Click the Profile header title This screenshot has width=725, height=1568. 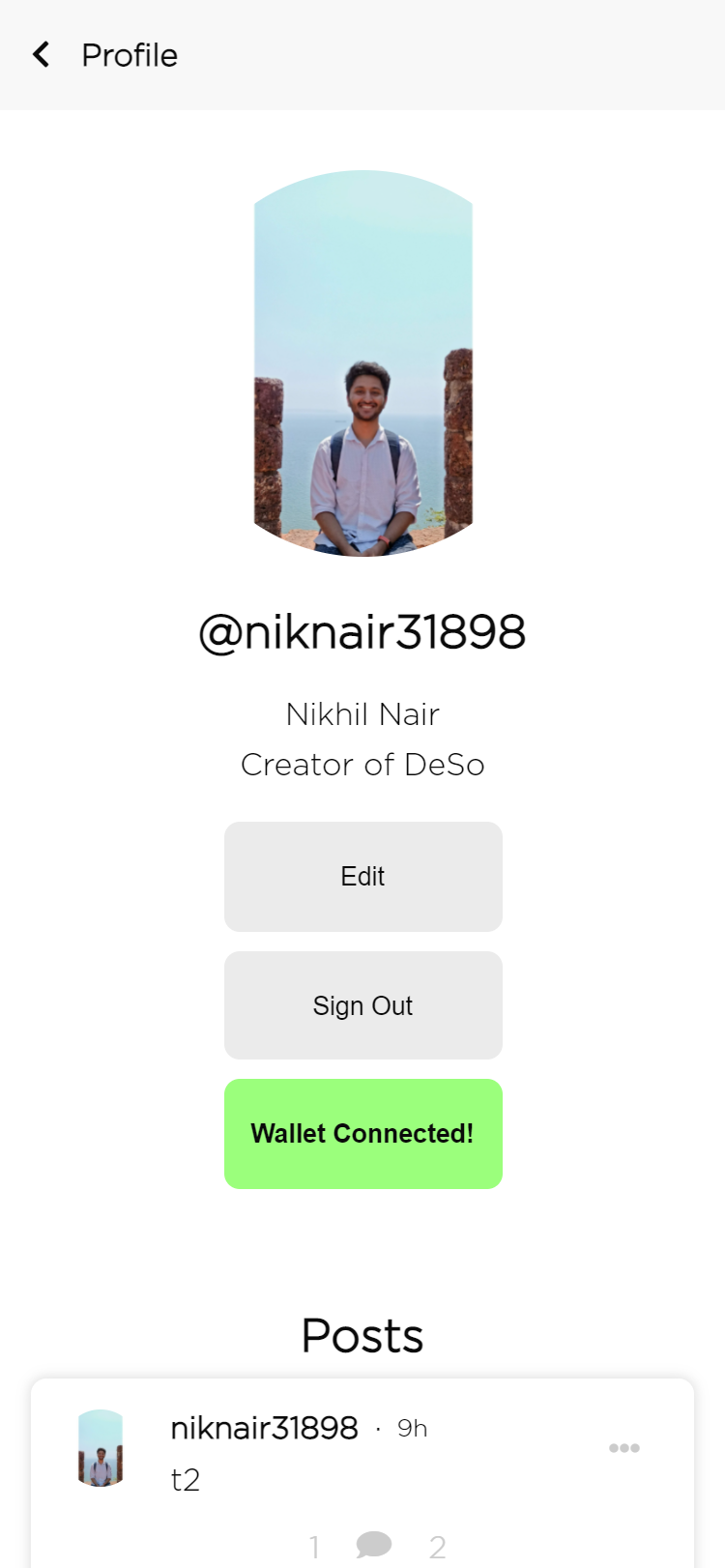coord(130,55)
